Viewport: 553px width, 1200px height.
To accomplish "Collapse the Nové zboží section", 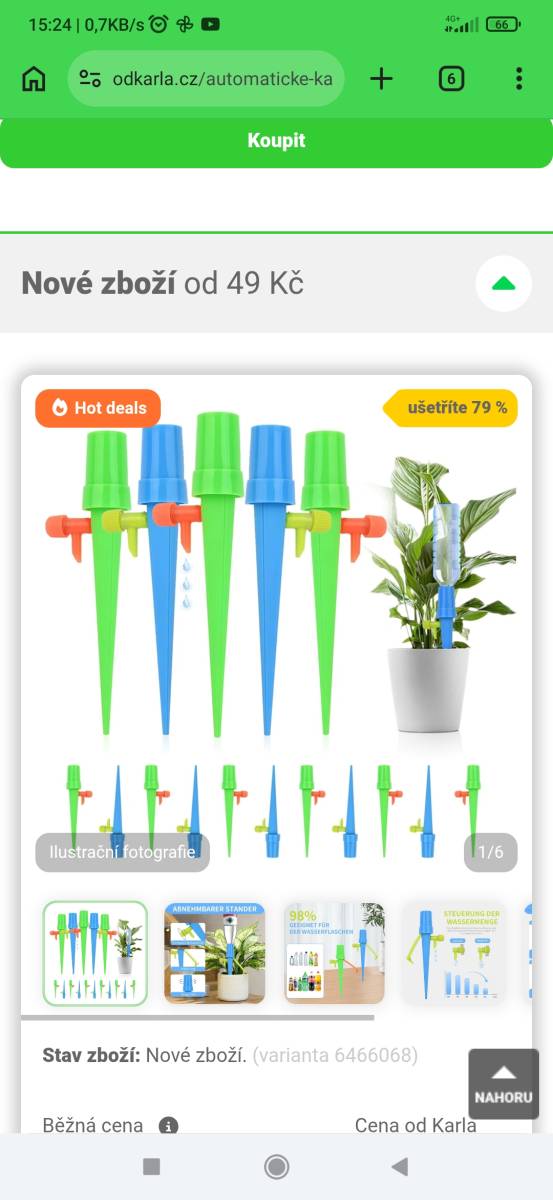I will pyautogui.click(x=504, y=284).
